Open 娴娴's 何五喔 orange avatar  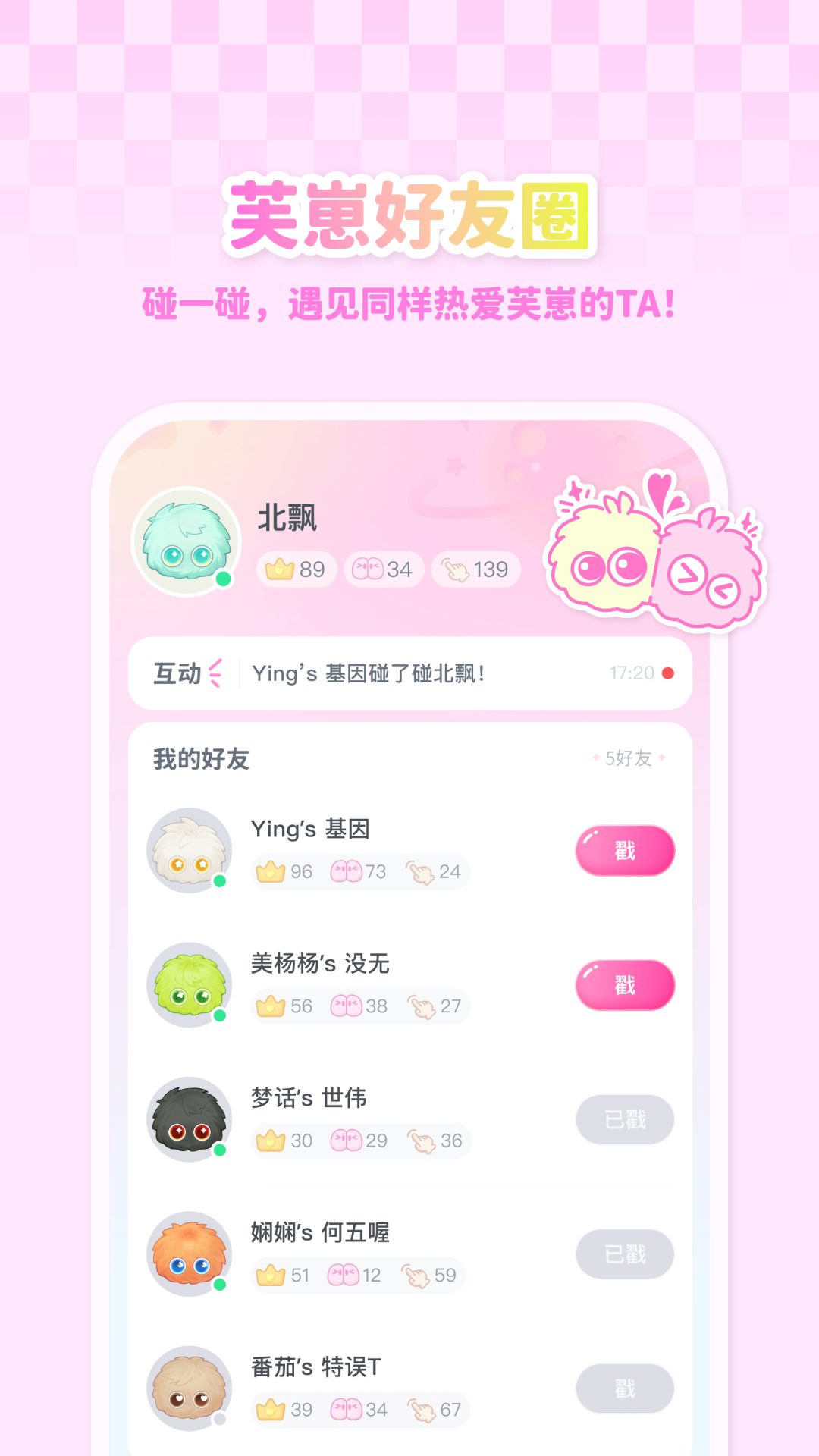(x=189, y=1254)
